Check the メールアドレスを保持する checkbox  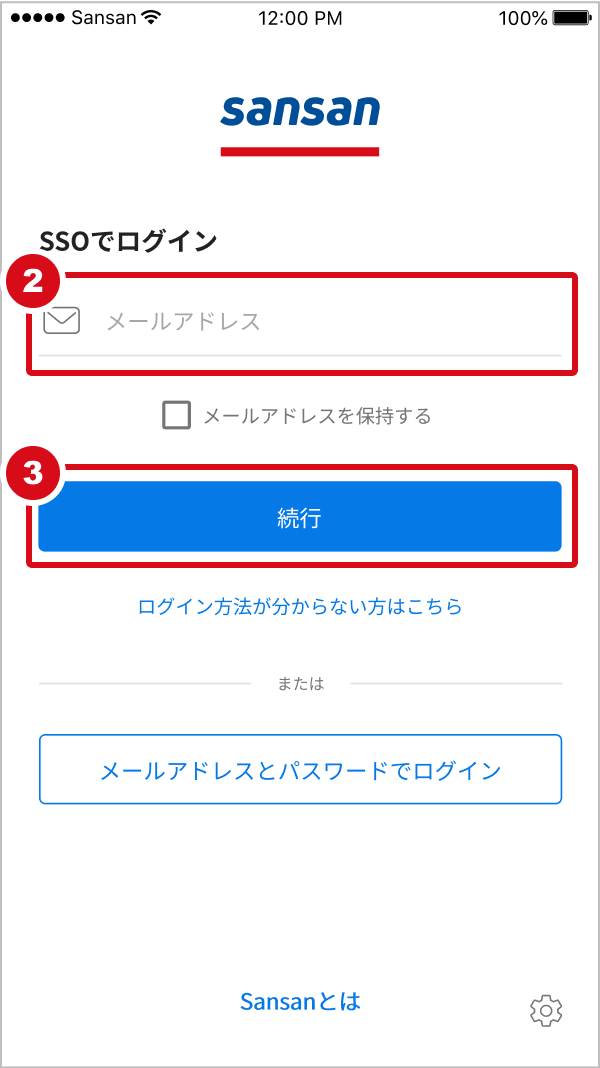point(177,415)
